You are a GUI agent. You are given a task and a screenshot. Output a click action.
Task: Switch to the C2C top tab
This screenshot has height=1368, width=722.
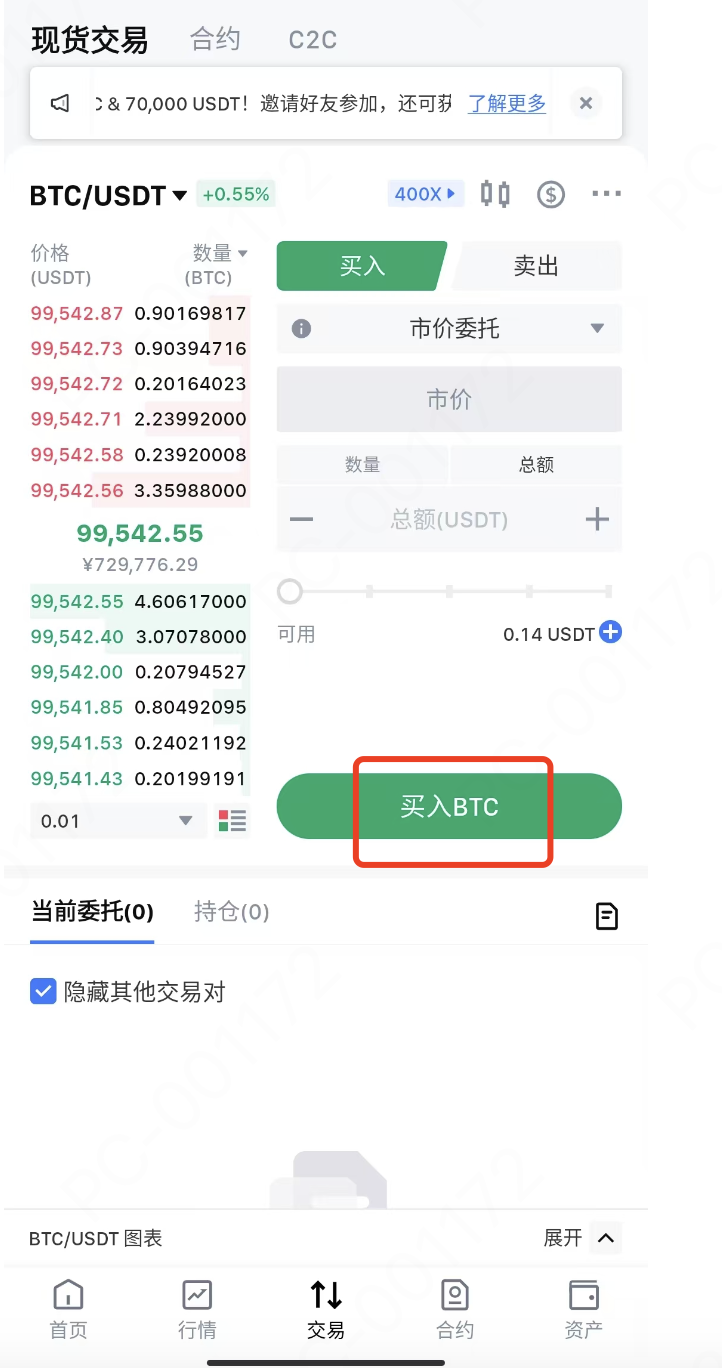(312, 40)
